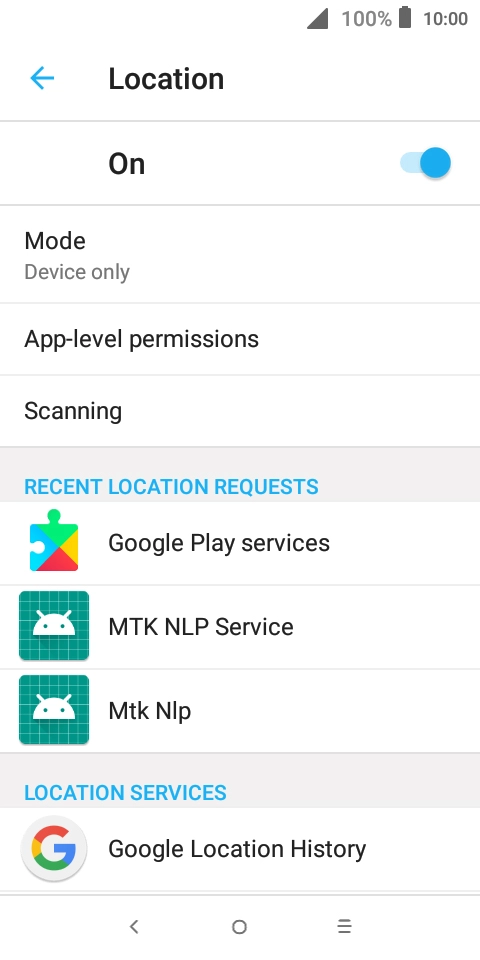Open recent apps from navigation bar
Viewport: 480px width, 960px height.
pos(345,927)
